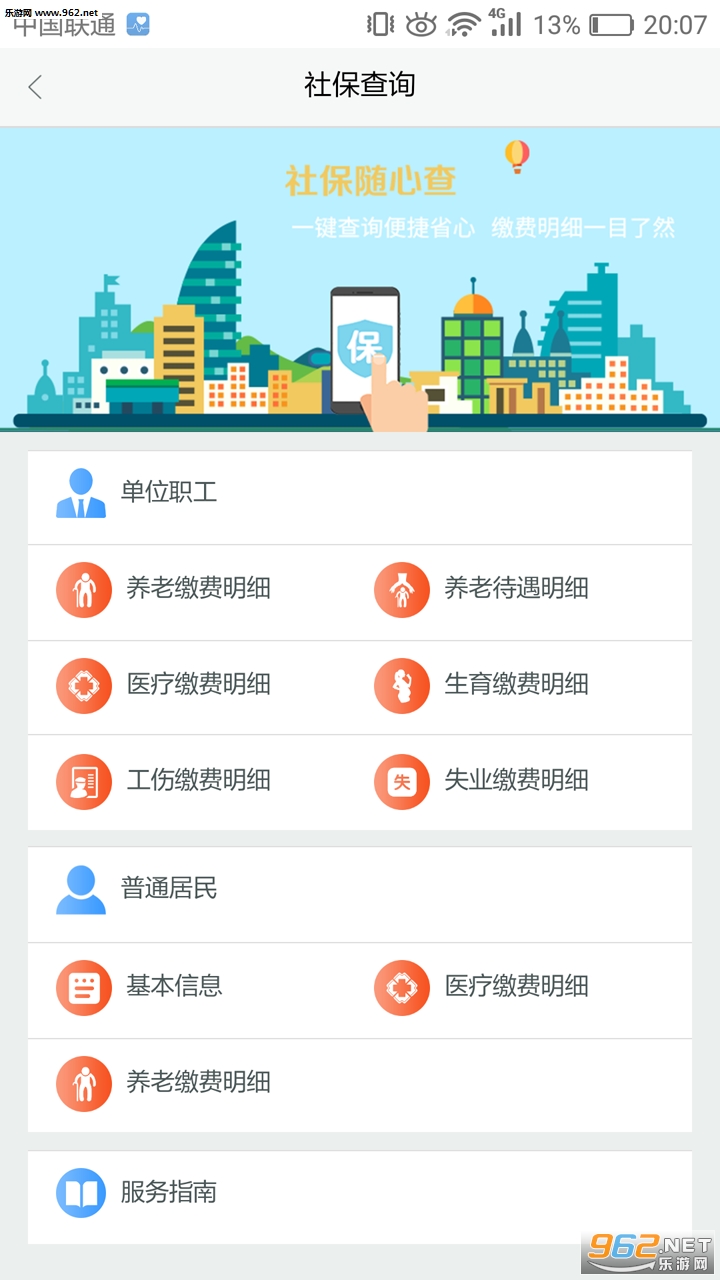Select 工伤缴费明细
This screenshot has width=720, height=1280.
[197, 781]
